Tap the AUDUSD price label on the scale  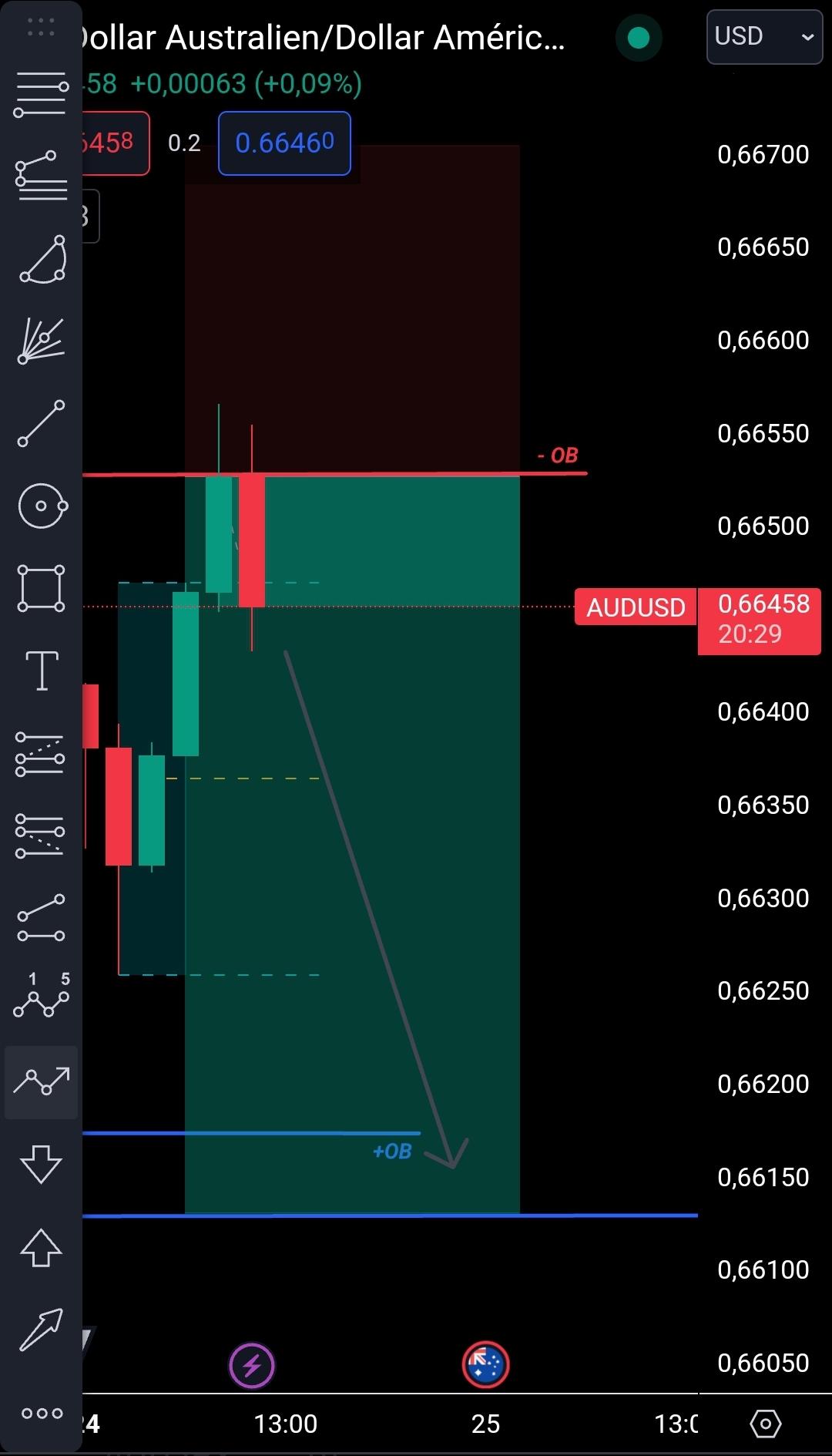pyautogui.click(x=636, y=607)
